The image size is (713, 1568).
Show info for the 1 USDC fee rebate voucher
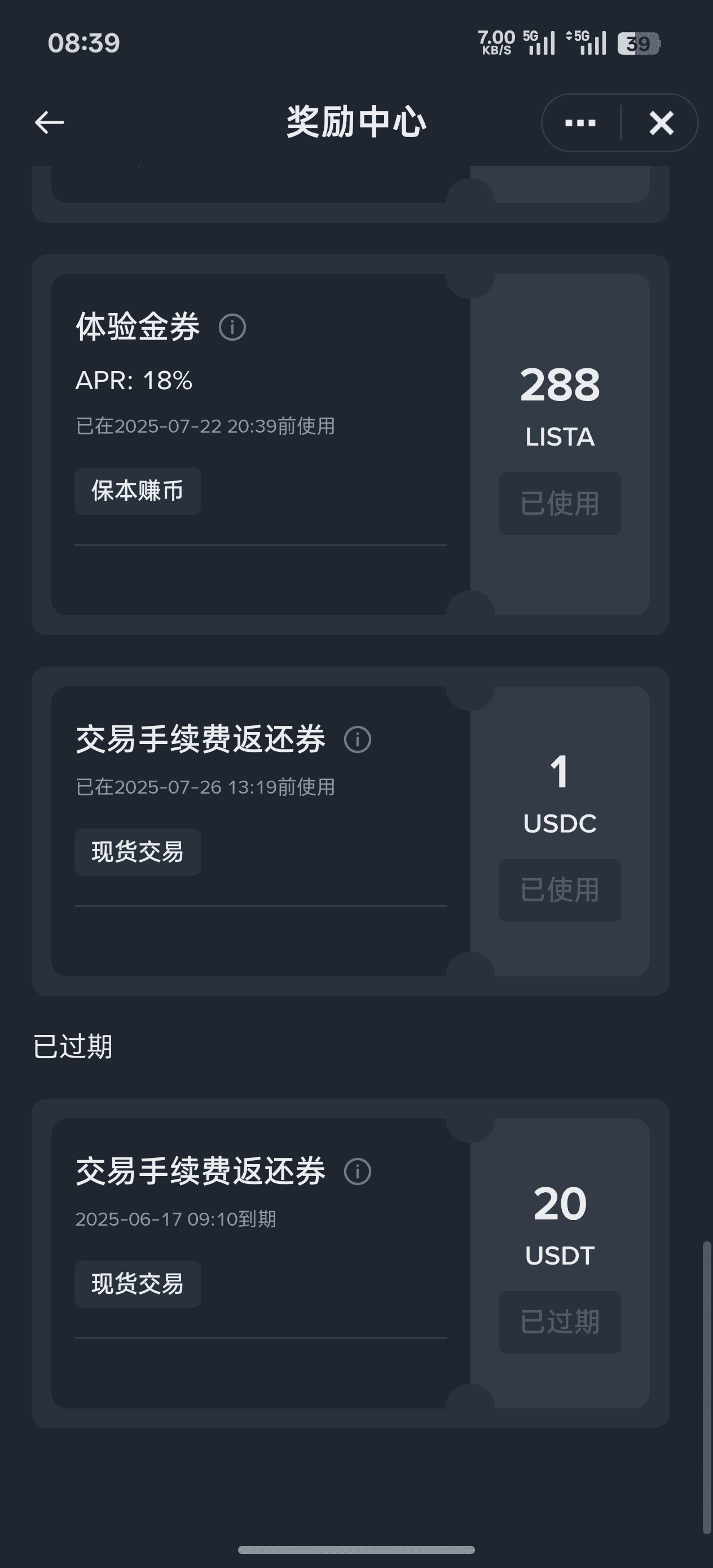pyautogui.click(x=358, y=740)
